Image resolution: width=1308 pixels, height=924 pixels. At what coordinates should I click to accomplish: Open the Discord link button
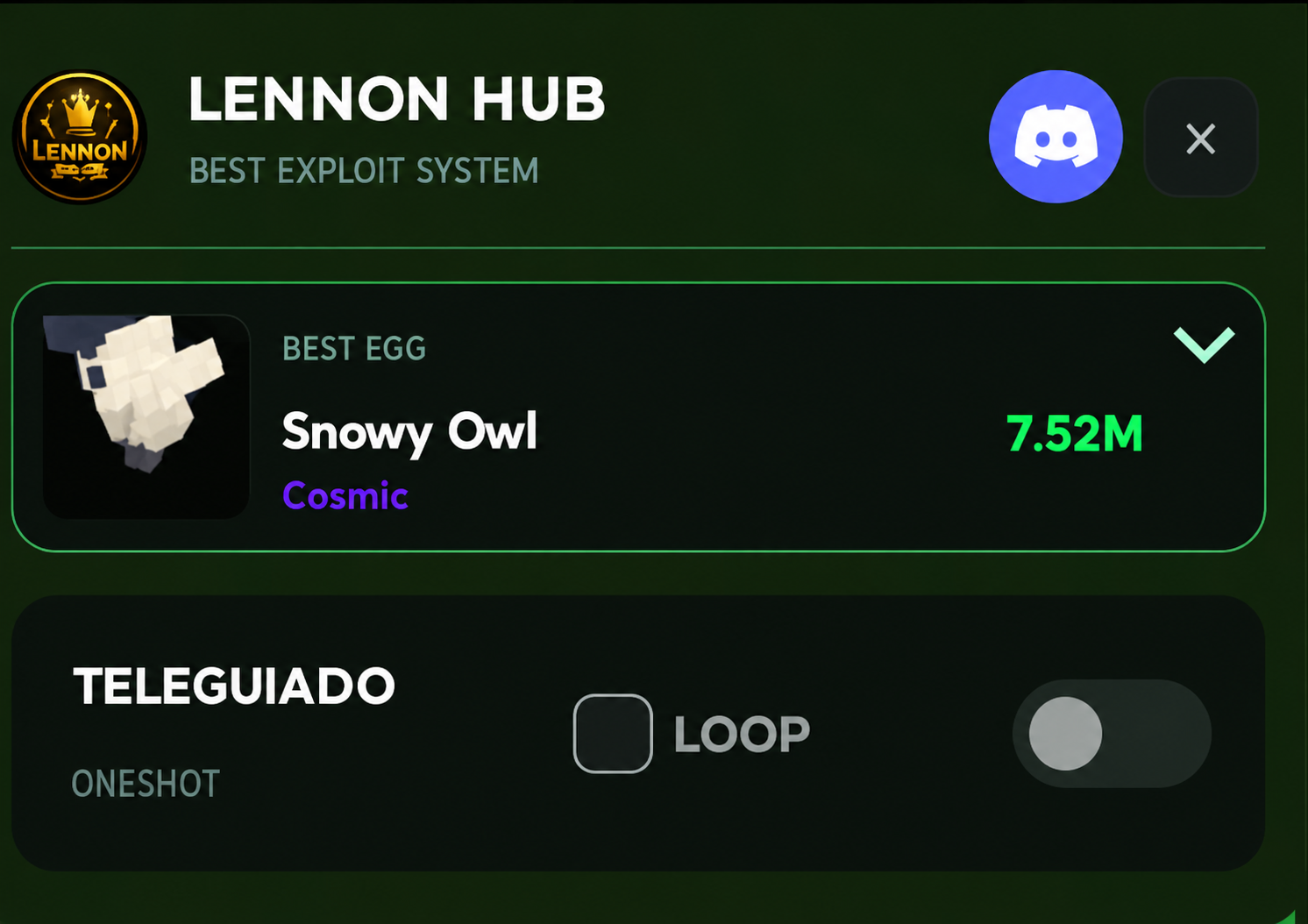(1056, 137)
